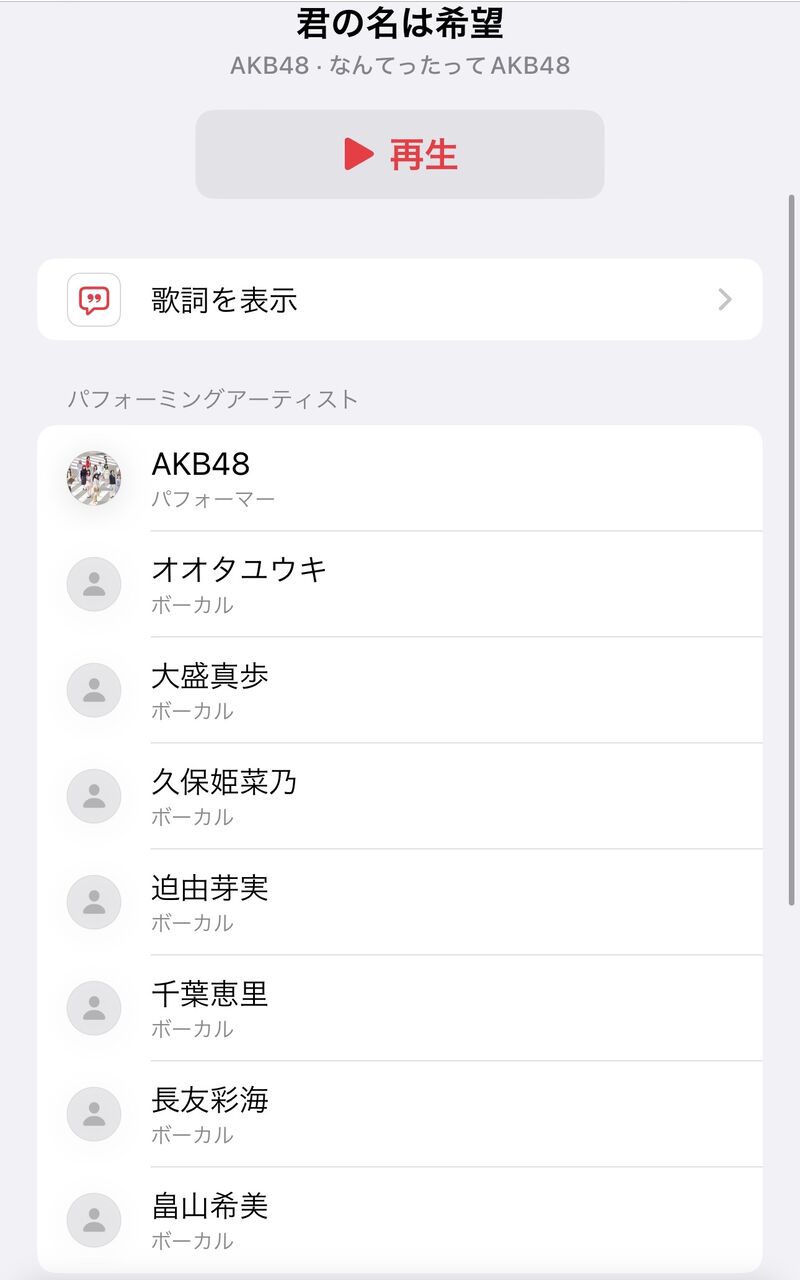The width and height of the screenshot is (800, 1280).
Task: Open the AKB48 performer row
Action: tap(400, 478)
